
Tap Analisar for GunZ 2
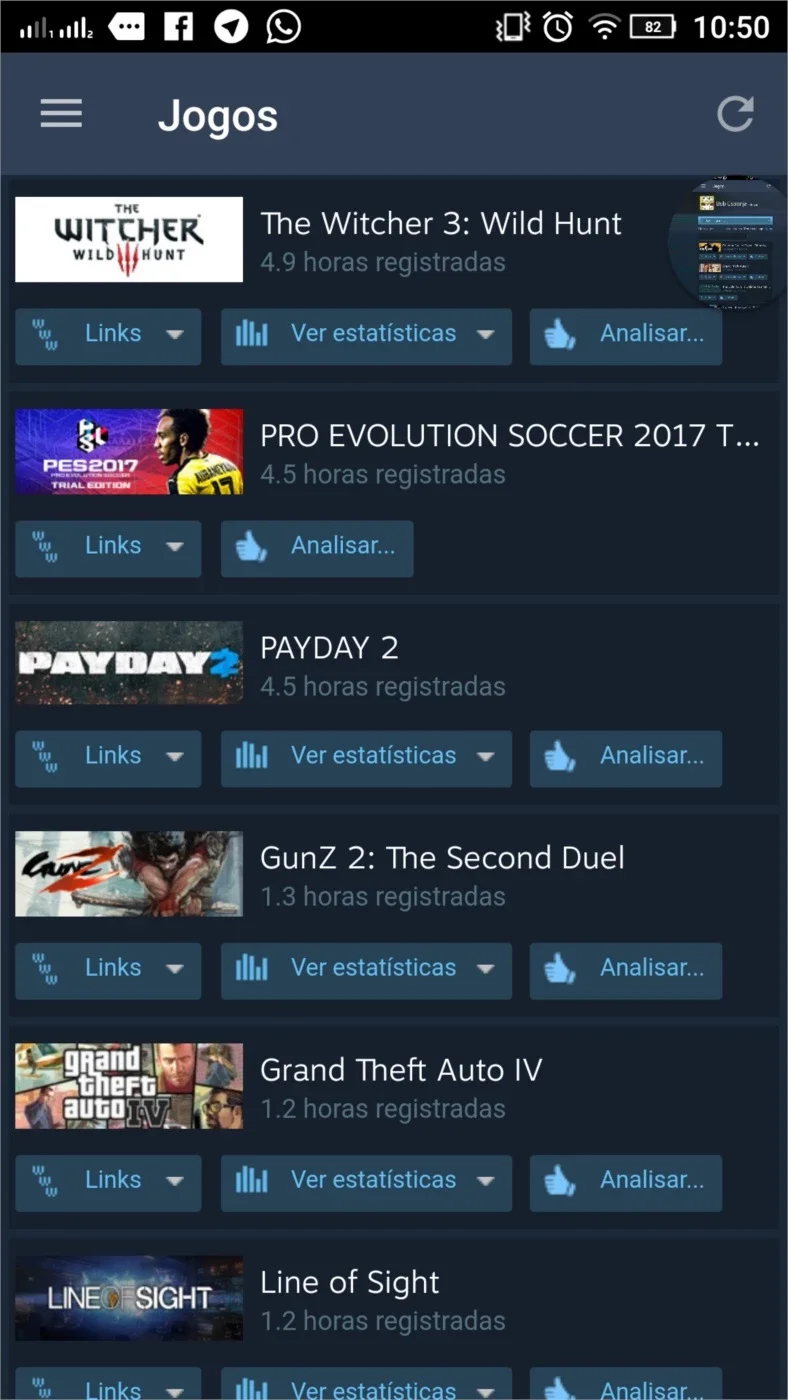[625, 970]
